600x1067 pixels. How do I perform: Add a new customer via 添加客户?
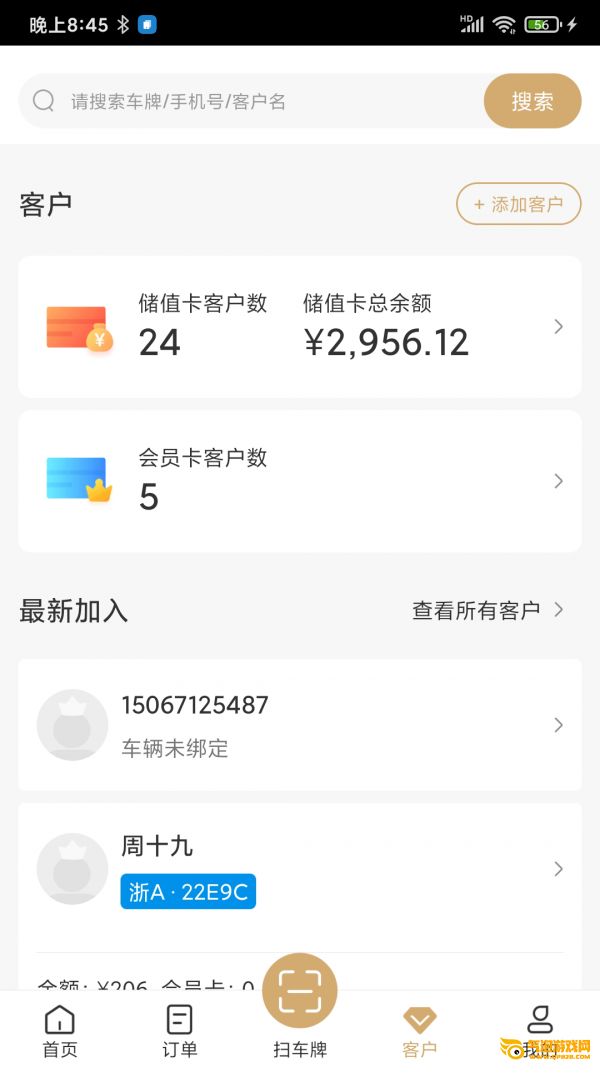pos(518,204)
